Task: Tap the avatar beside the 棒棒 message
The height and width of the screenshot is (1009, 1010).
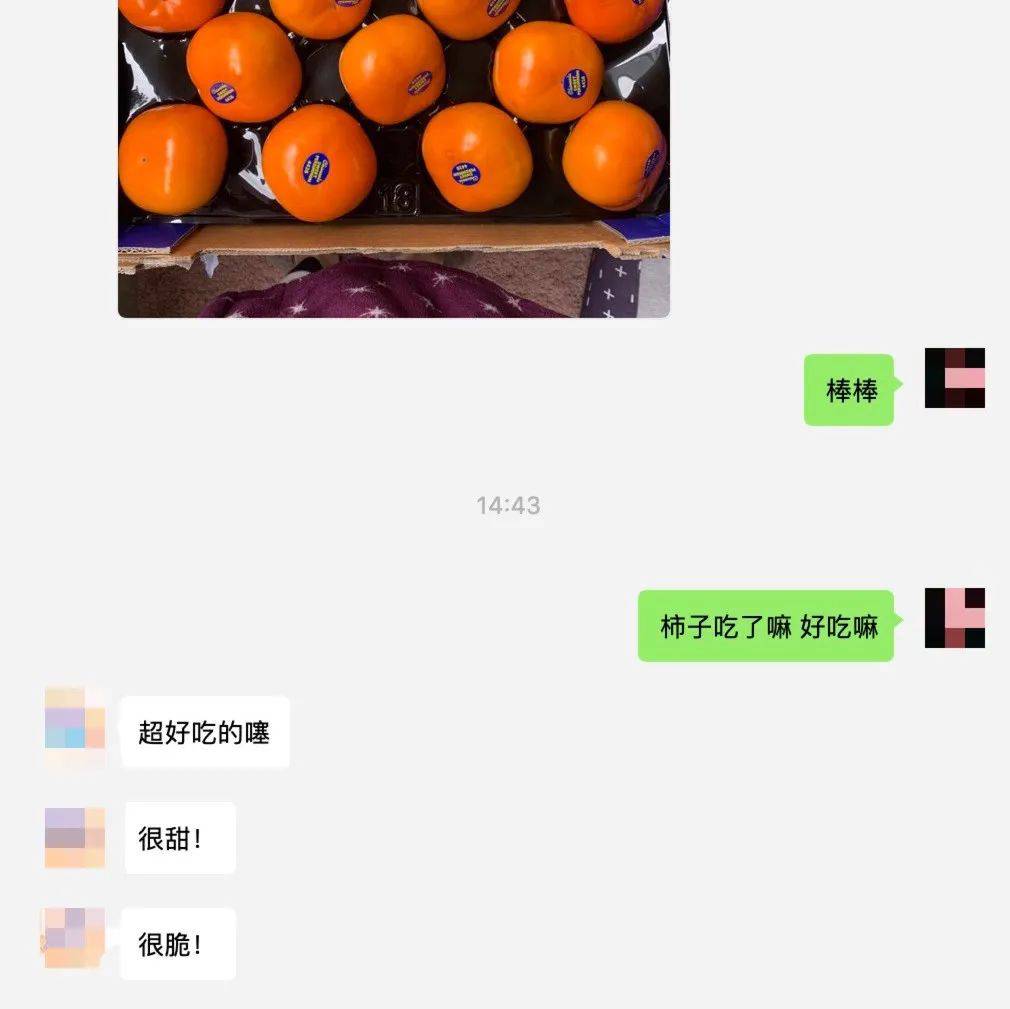Action: (x=954, y=378)
